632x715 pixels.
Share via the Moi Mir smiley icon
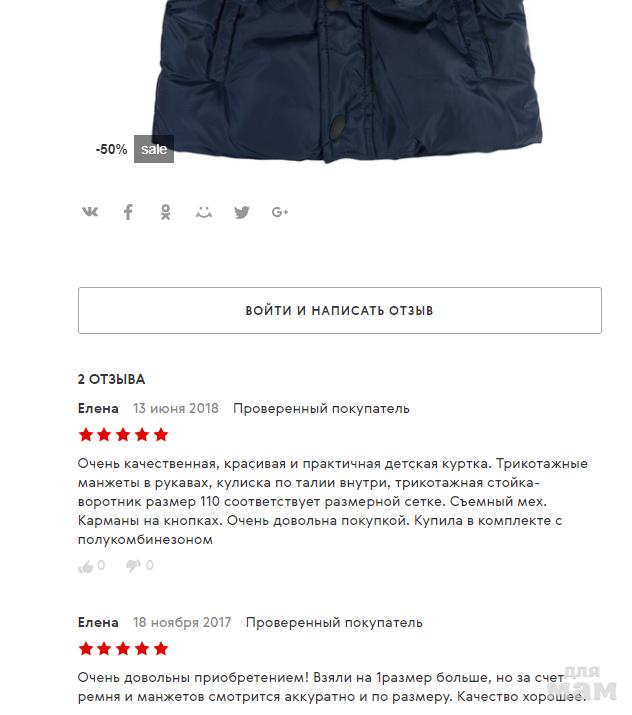click(x=204, y=212)
